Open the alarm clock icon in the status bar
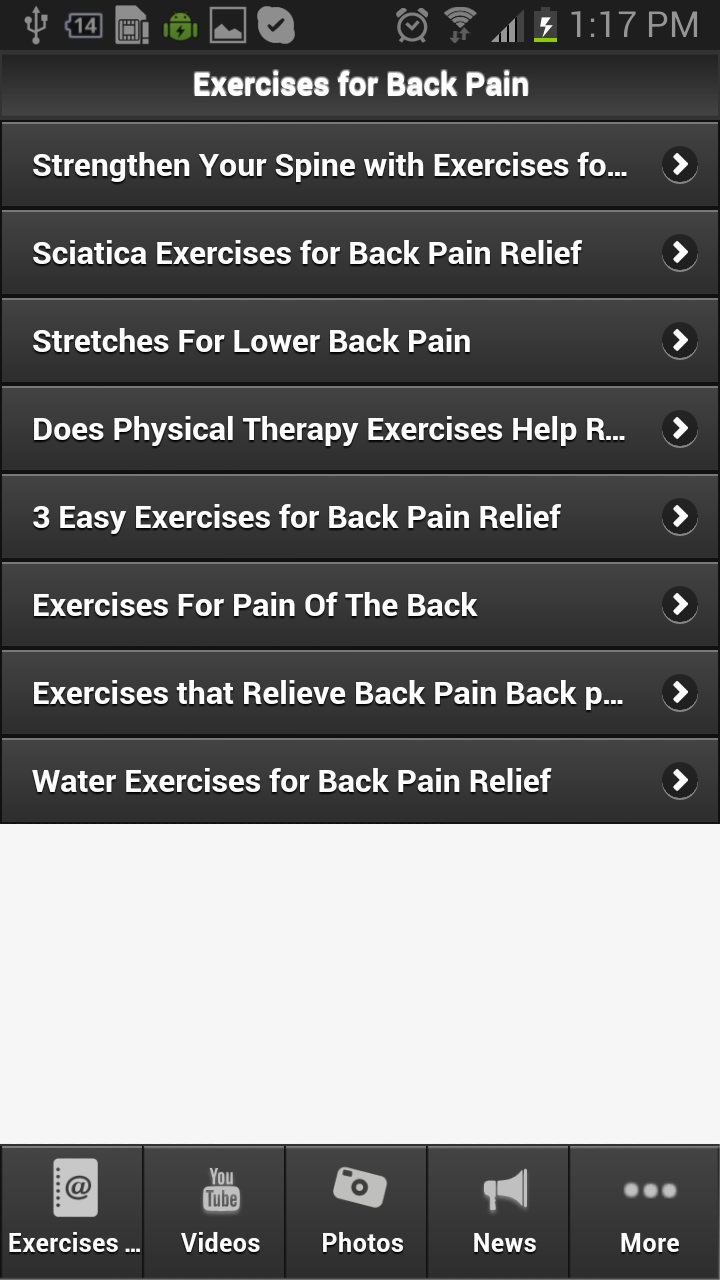720x1280 pixels. [x=410, y=25]
